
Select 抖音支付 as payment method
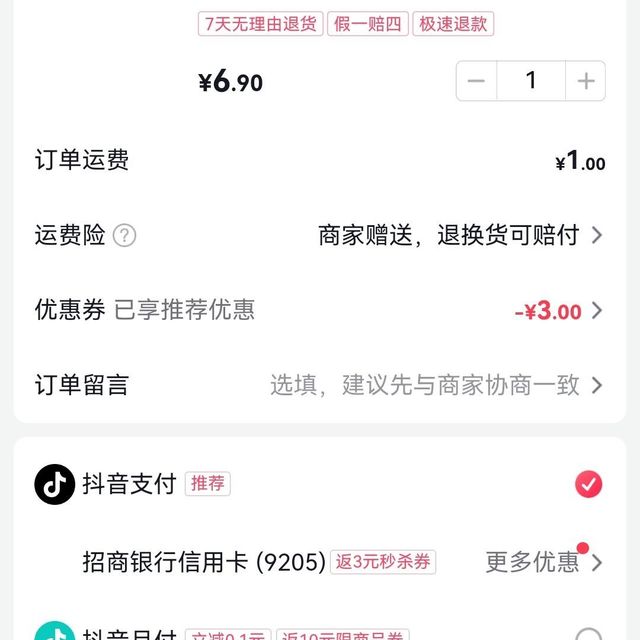588,485
